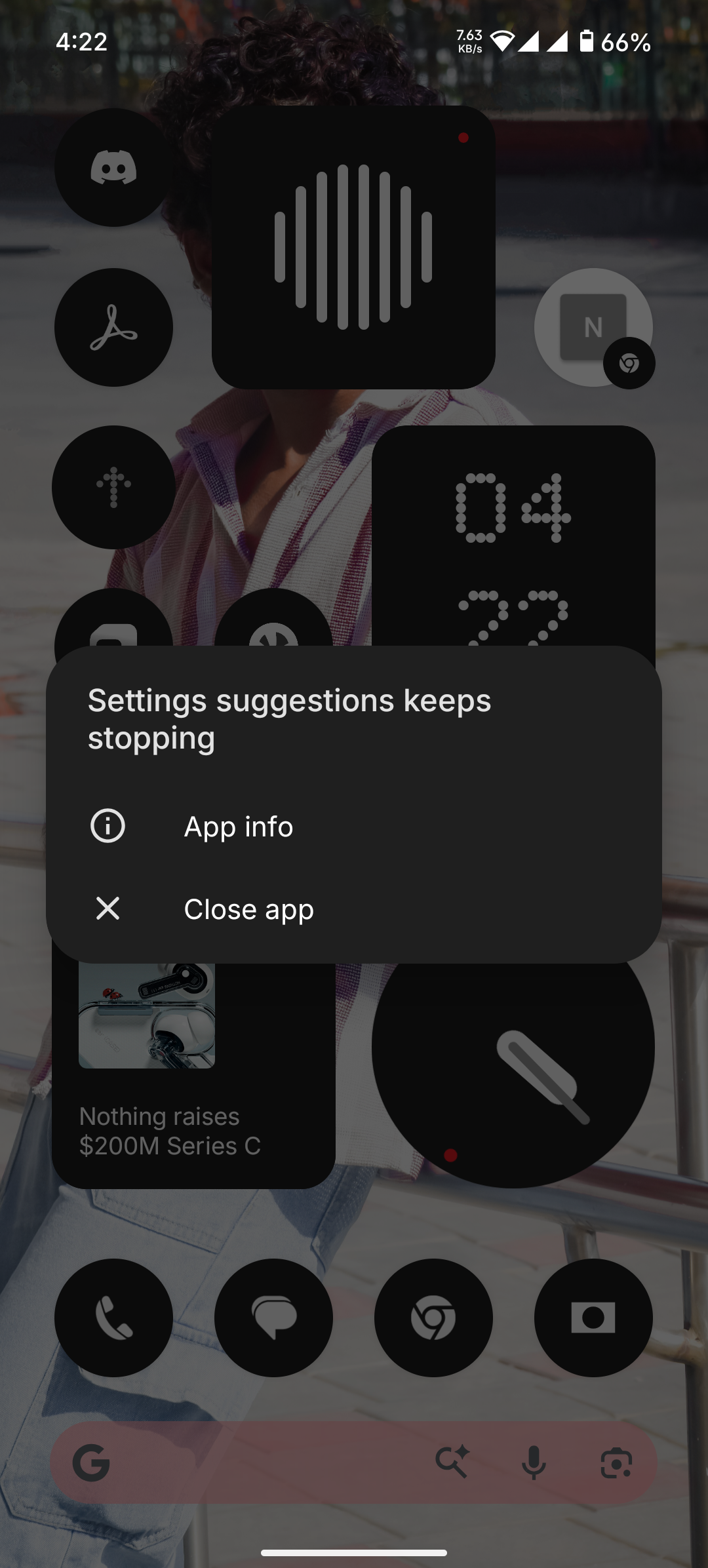The height and width of the screenshot is (1568, 708).
Task: Close the crashing Settings suggestions app
Action: 248,909
